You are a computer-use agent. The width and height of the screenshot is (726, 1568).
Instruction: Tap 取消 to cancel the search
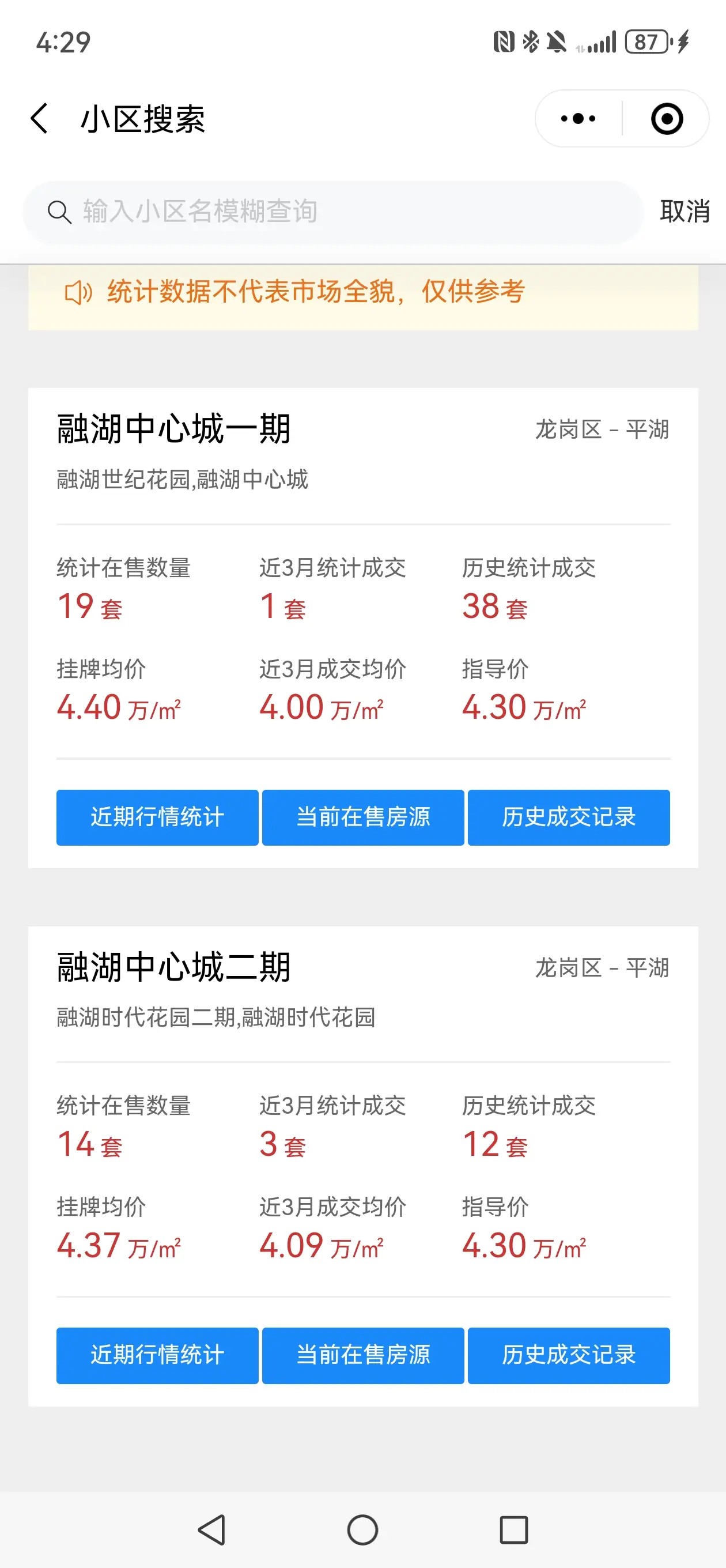click(x=685, y=212)
